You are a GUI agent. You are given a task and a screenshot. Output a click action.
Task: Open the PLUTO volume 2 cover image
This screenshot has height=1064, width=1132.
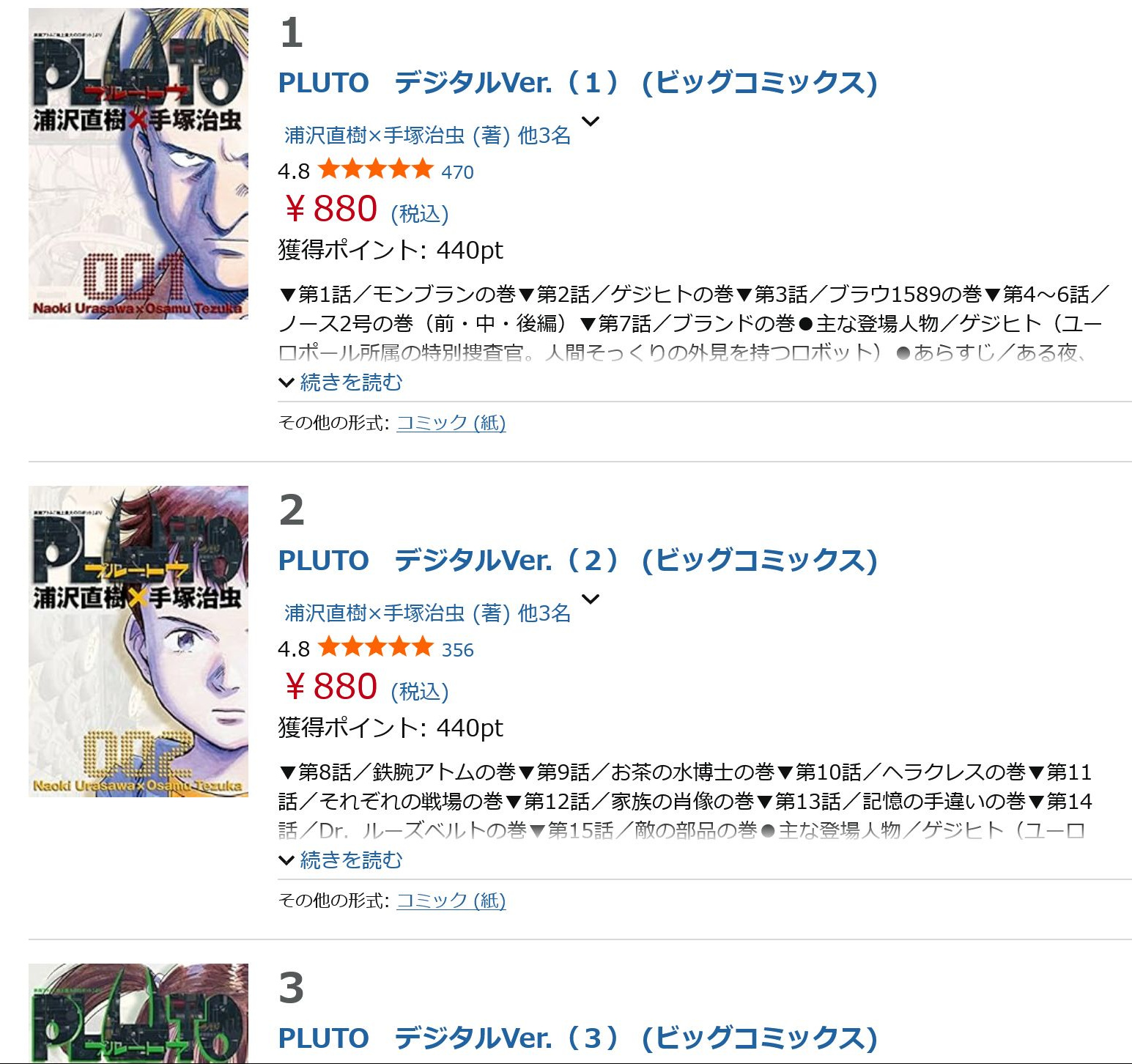click(x=138, y=641)
